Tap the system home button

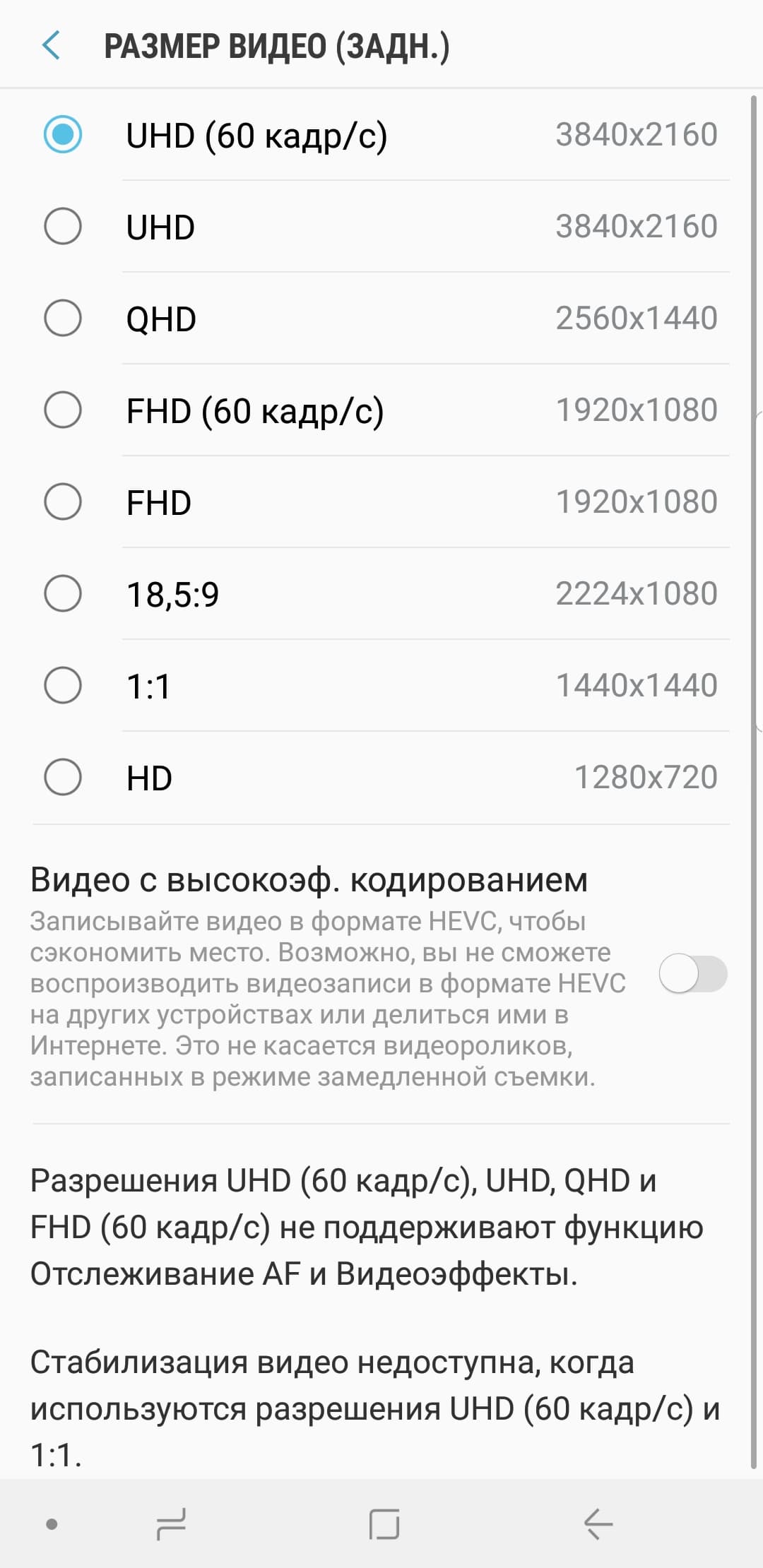(x=384, y=1524)
